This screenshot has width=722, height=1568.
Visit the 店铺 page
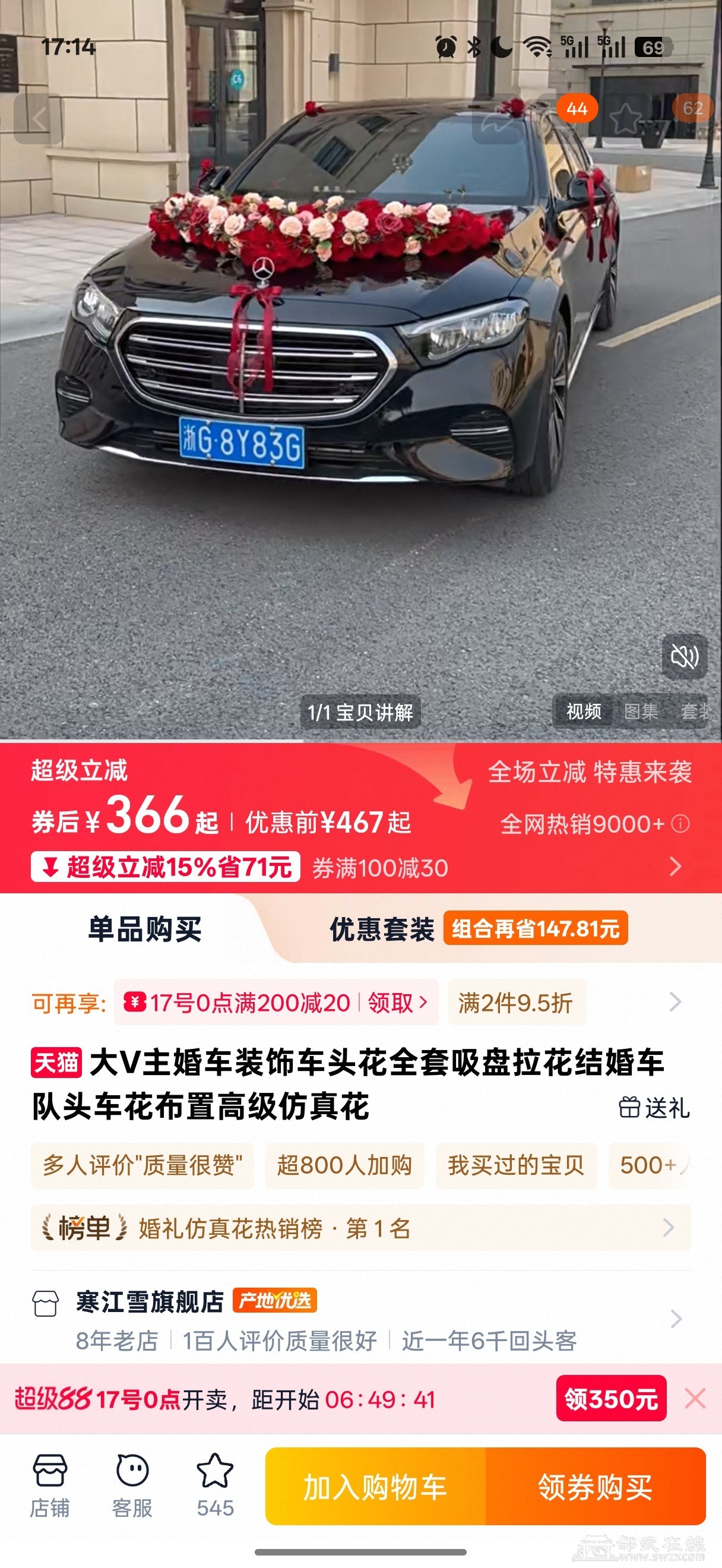tap(50, 1485)
